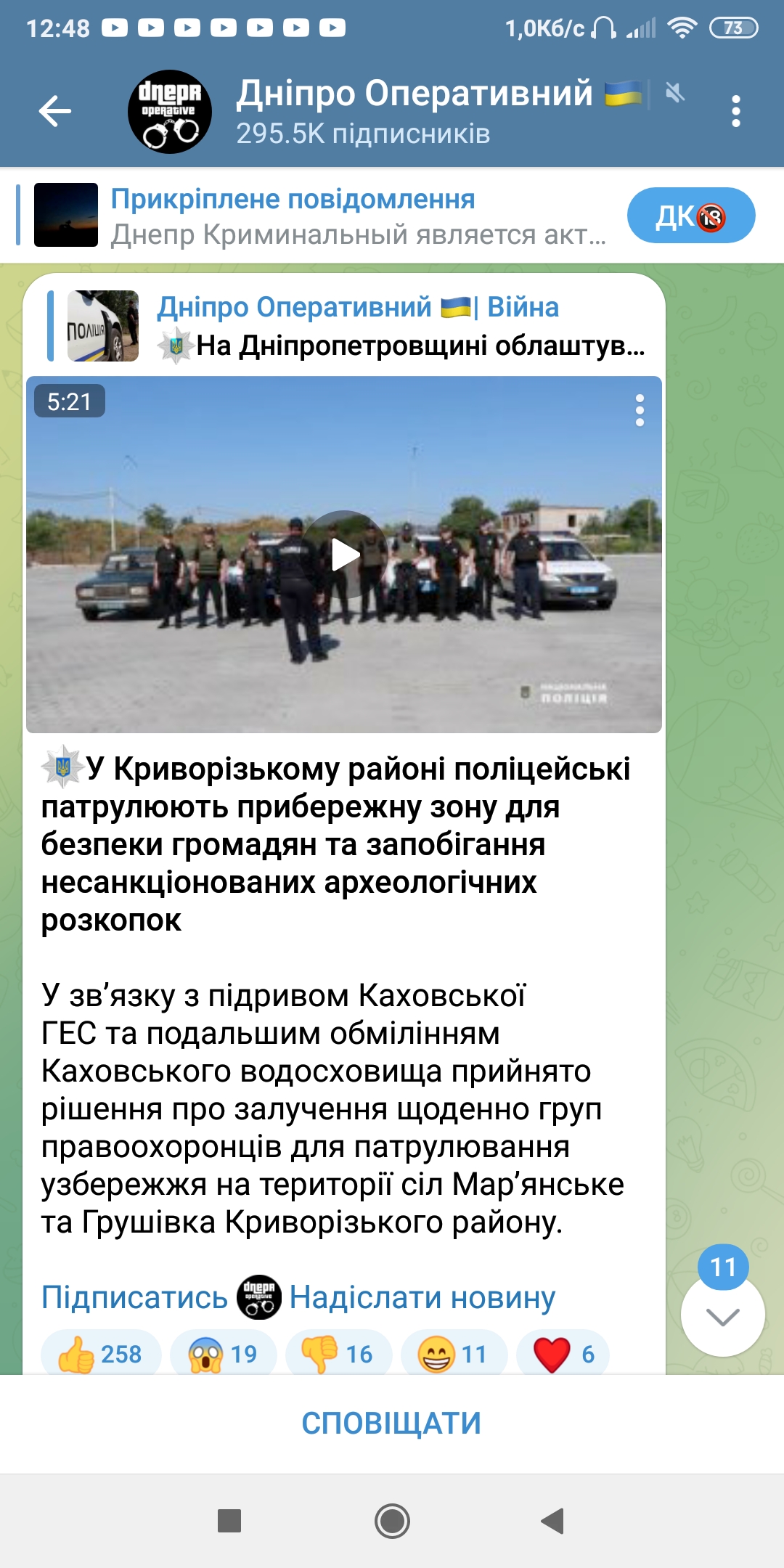Tap the ДК 18+ button
This screenshot has width=784, height=1568.
(x=691, y=216)
